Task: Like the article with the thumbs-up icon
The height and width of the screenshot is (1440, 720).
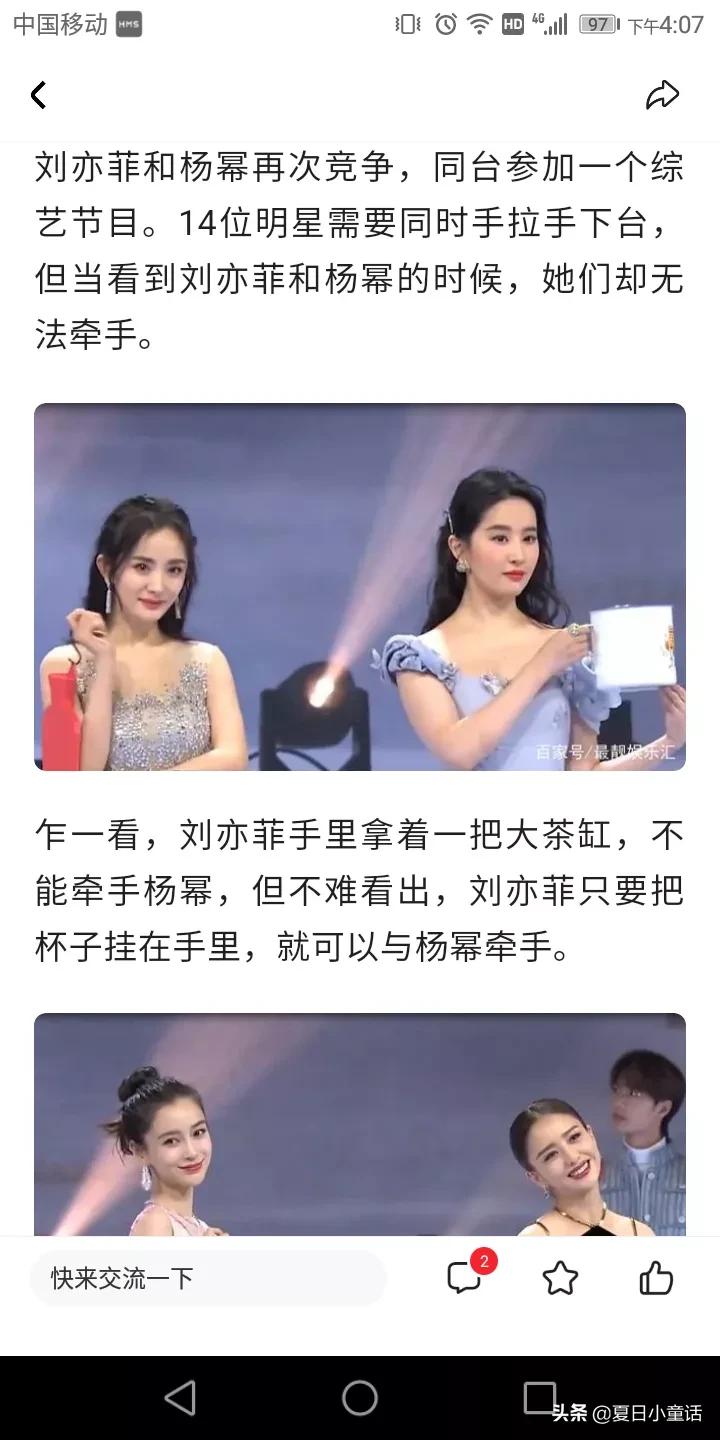Action: point(657,1278)
